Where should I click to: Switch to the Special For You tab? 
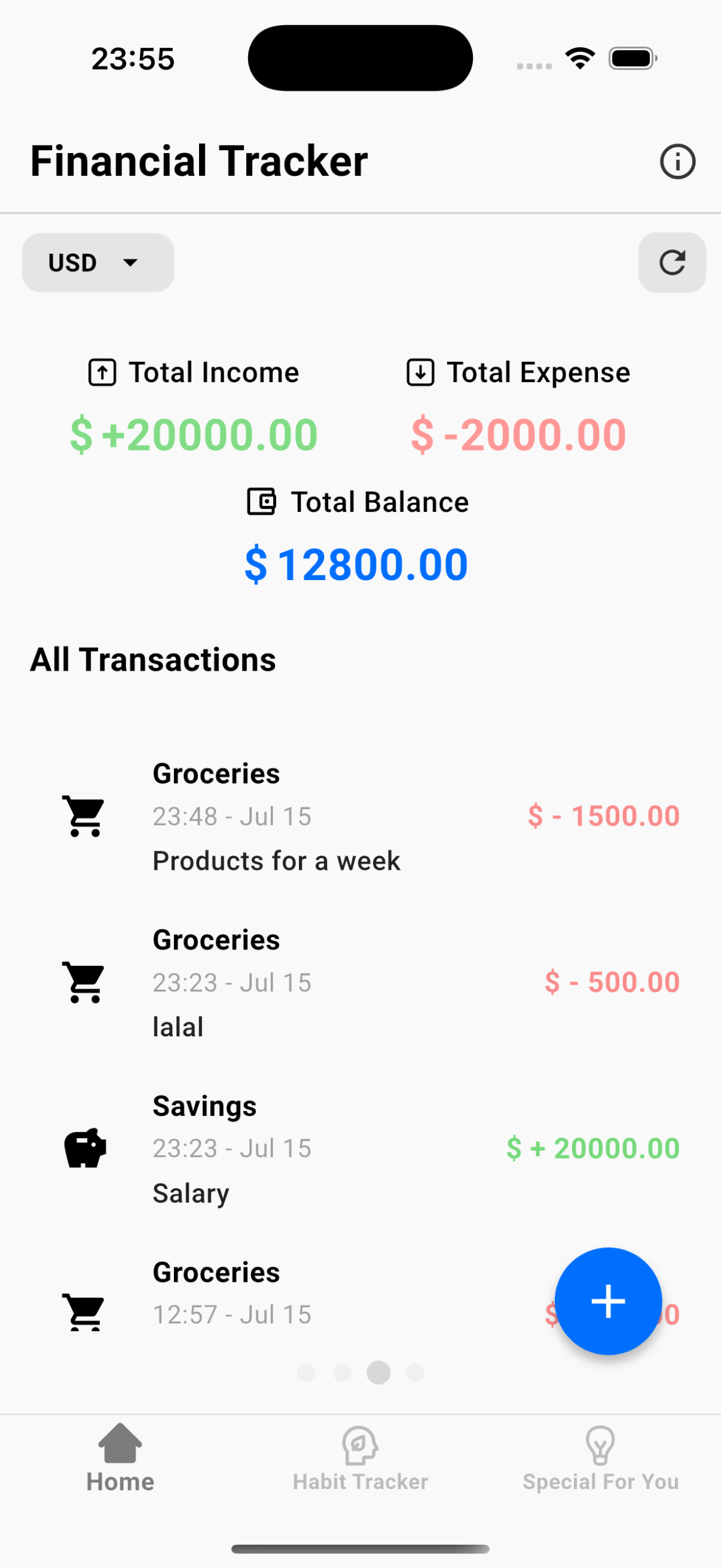pos(600,1458)
